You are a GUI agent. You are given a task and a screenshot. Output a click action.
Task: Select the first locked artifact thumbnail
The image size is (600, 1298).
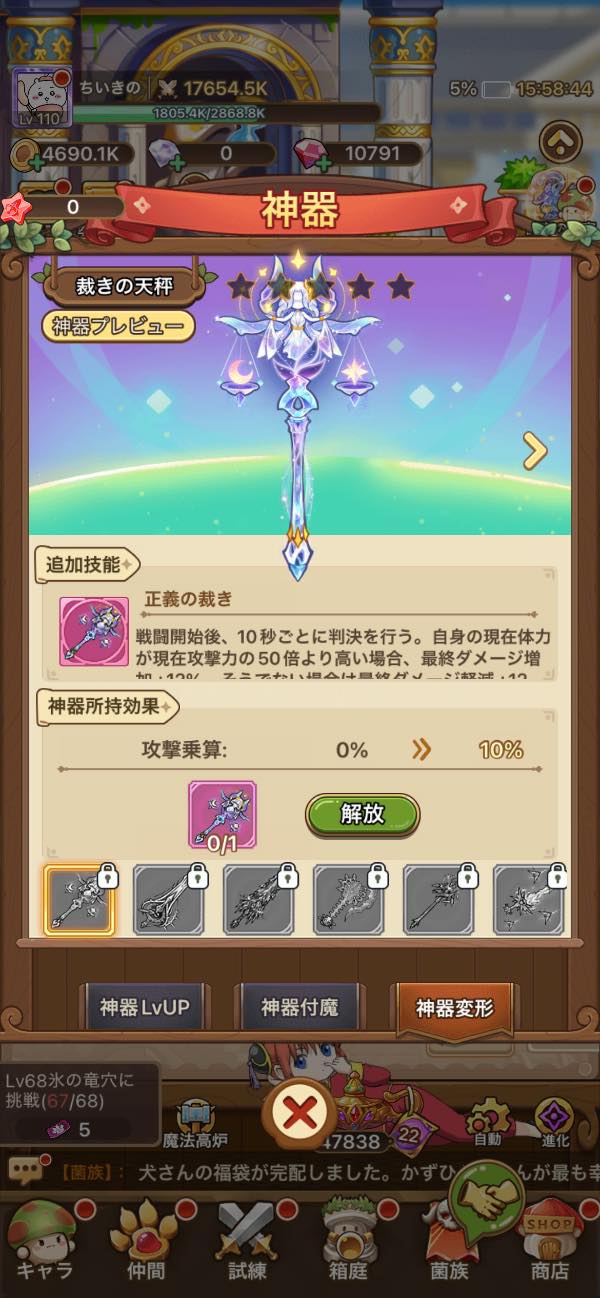tap(79, 900)
